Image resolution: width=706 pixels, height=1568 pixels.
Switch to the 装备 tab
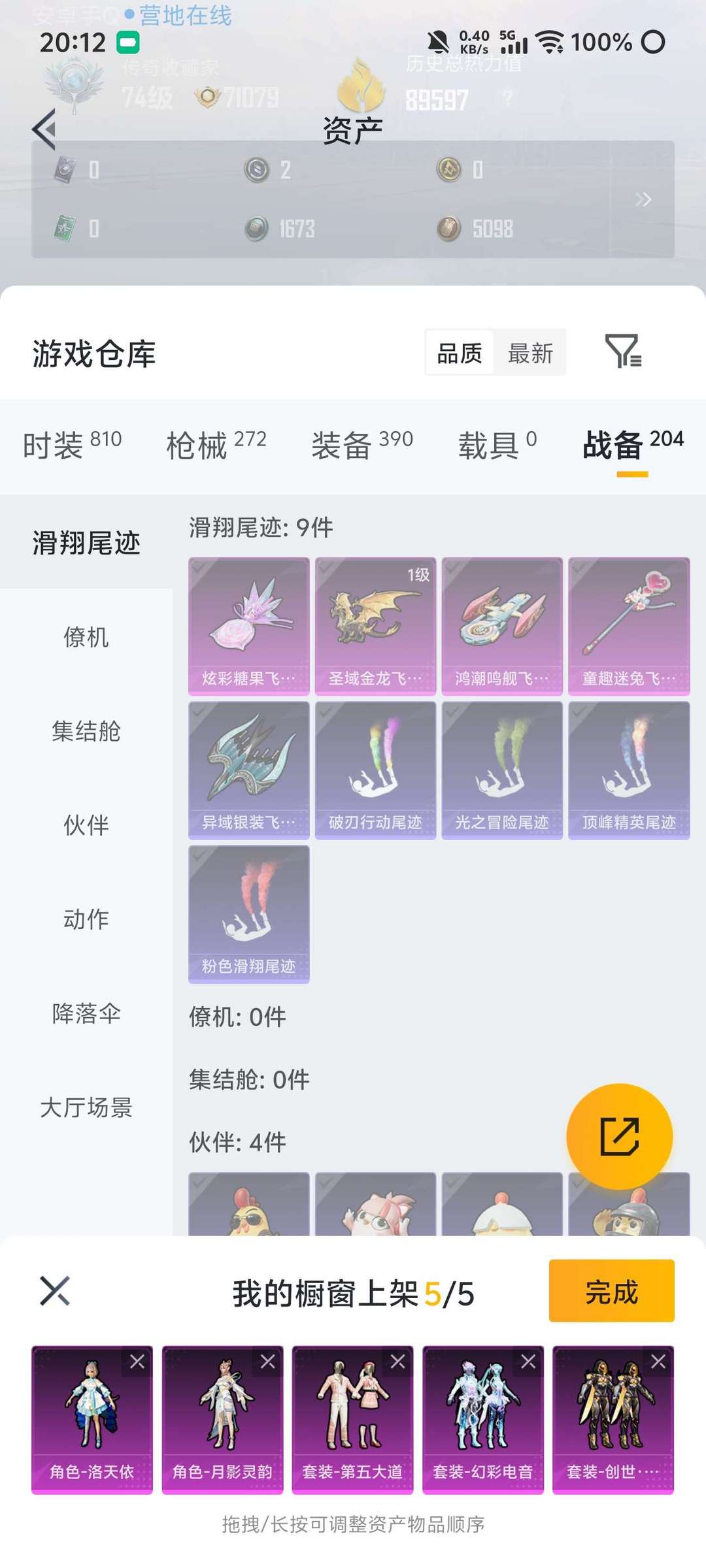361,446
